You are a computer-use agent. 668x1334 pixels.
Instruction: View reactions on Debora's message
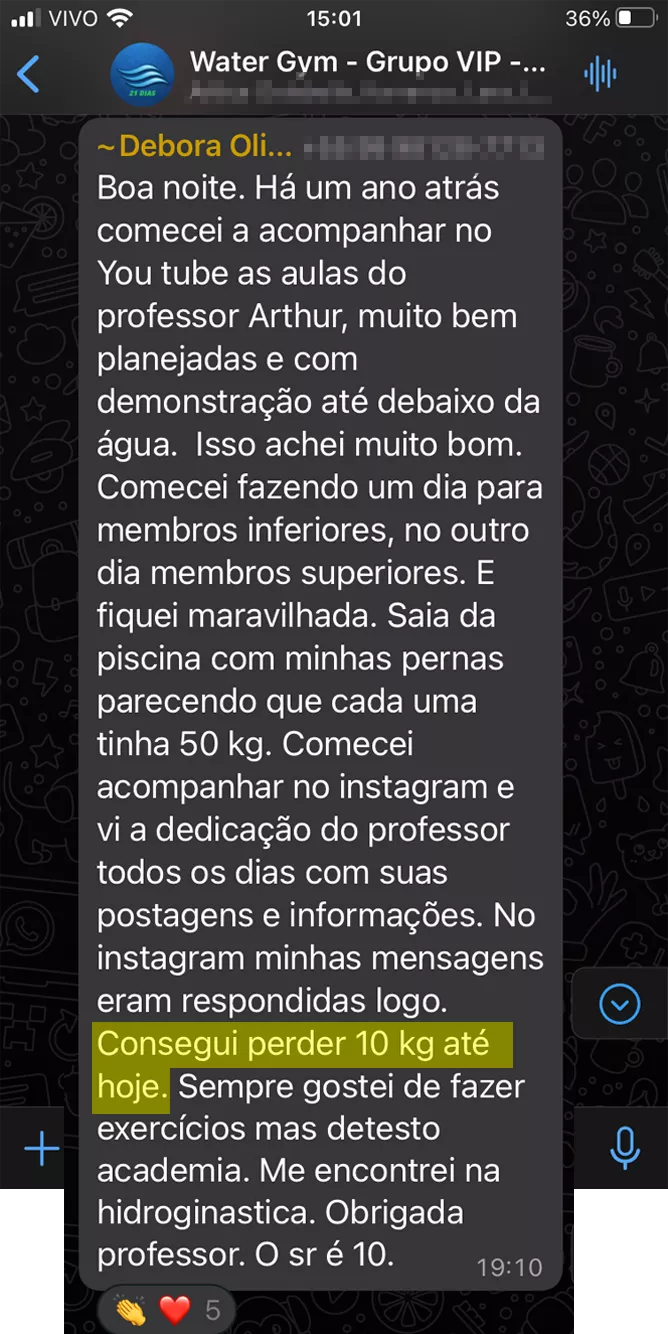pos(167,1309)
